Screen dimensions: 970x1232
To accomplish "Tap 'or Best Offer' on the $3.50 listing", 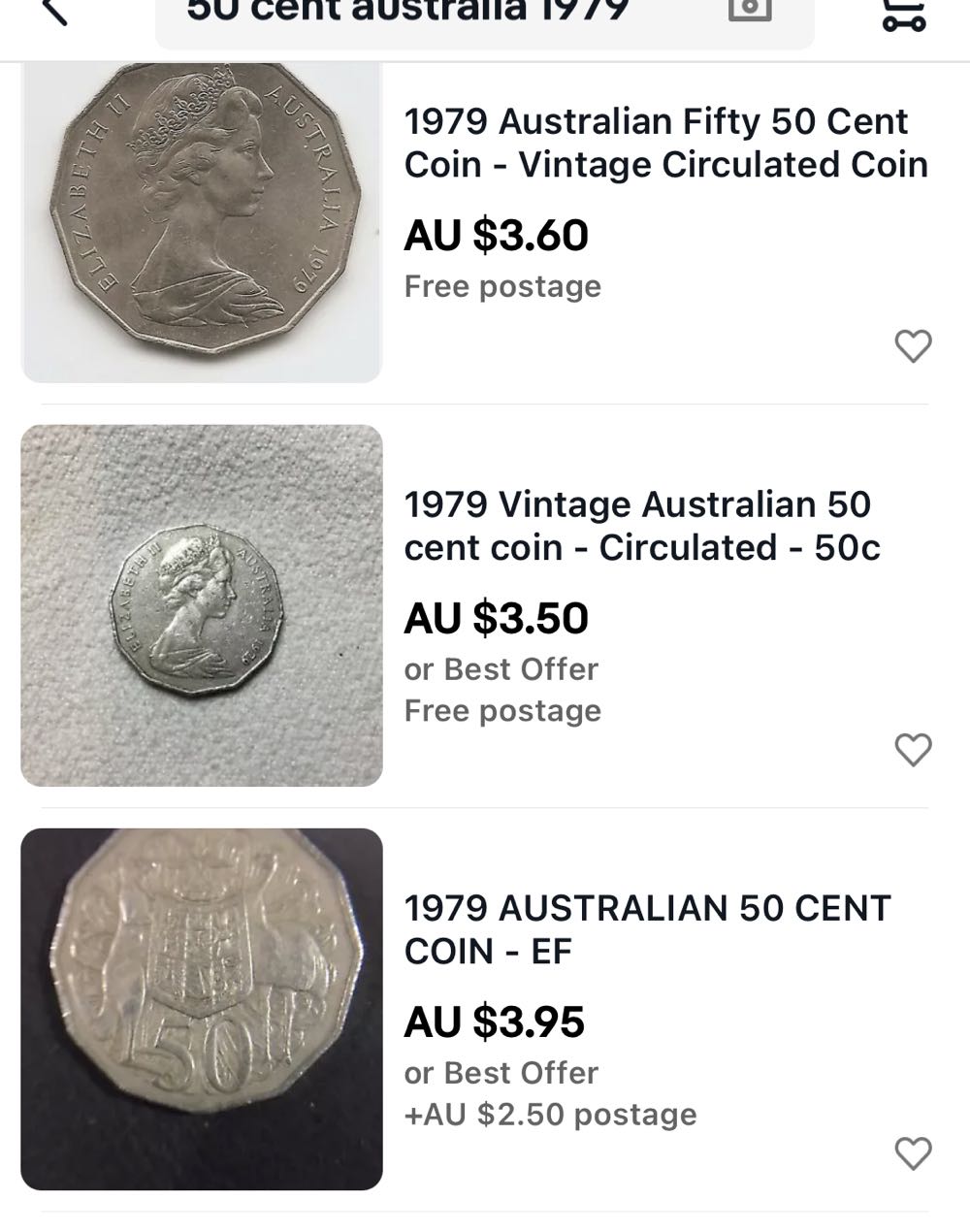I will pyautogui.click(x=501, y=668).
